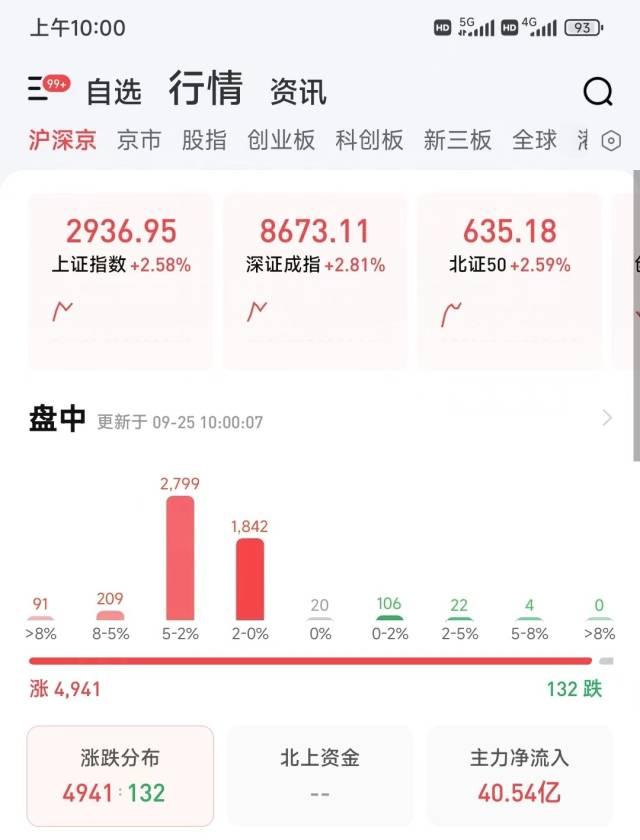The height and width of the screenshot is (840, 640).
Task: Open the 北证50 index card
Action: point(509,280)
